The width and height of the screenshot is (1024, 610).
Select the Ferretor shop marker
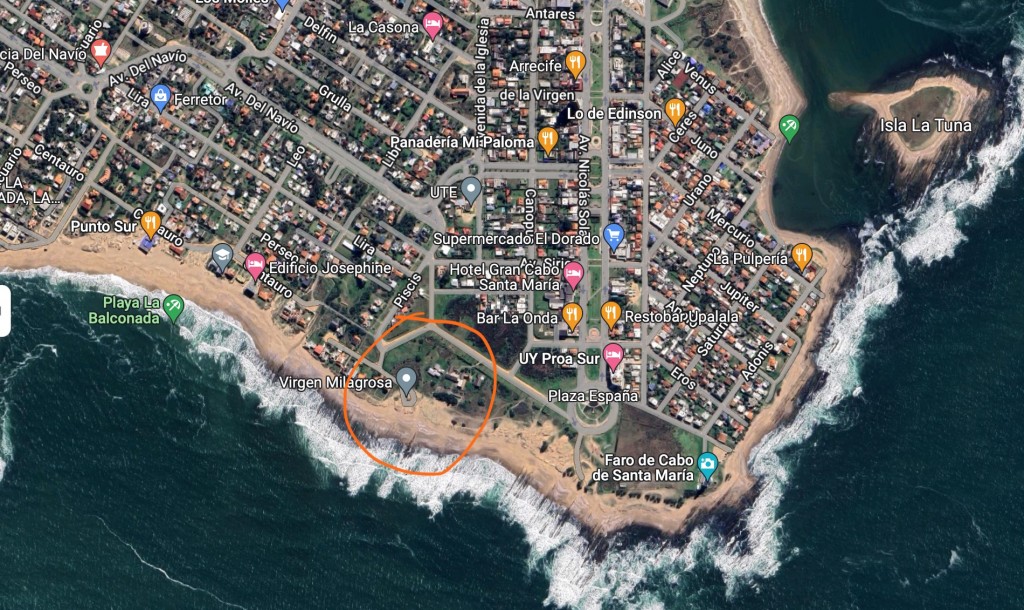pos(161,98)
